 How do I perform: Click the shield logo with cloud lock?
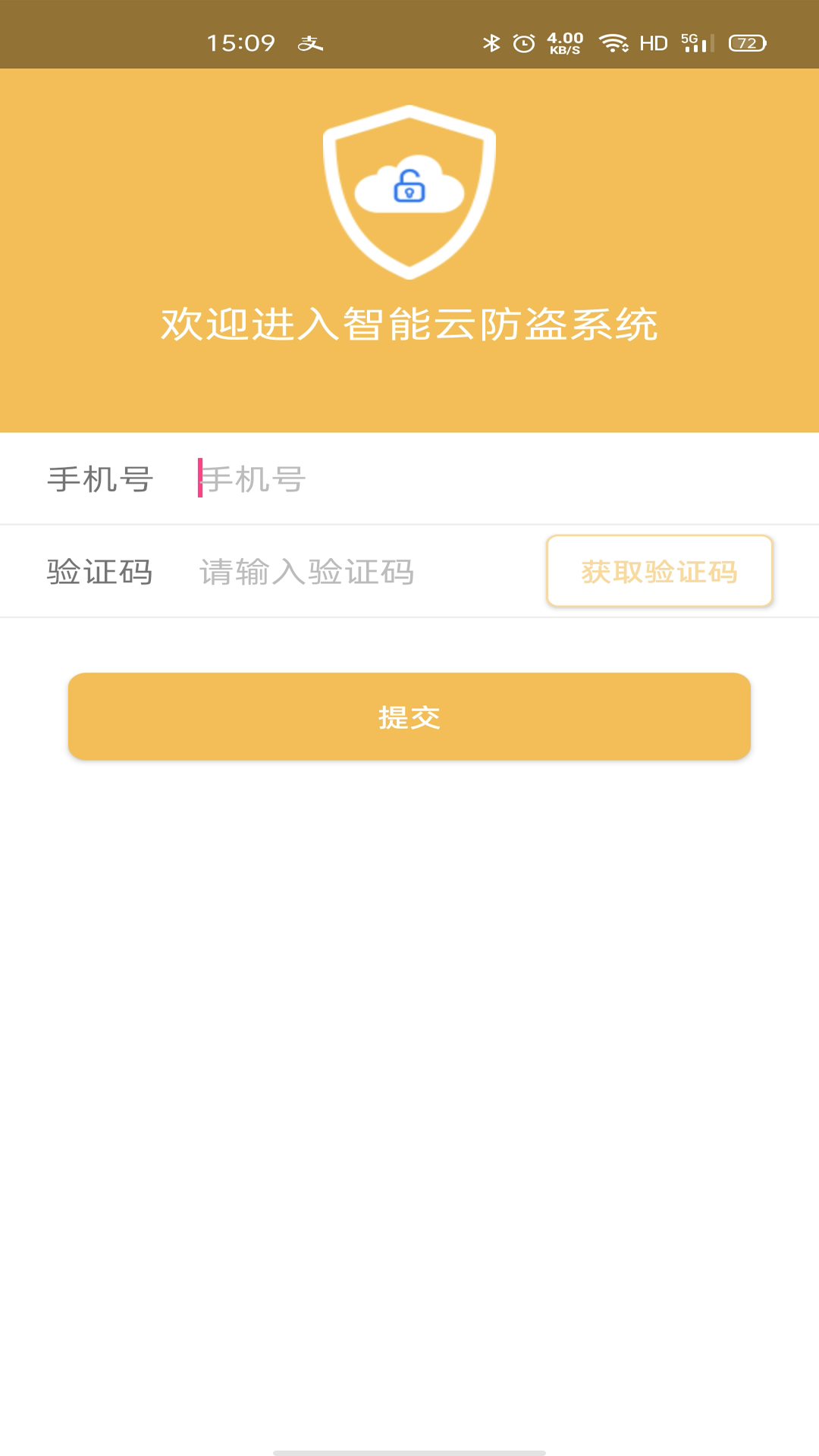(409, 193)
